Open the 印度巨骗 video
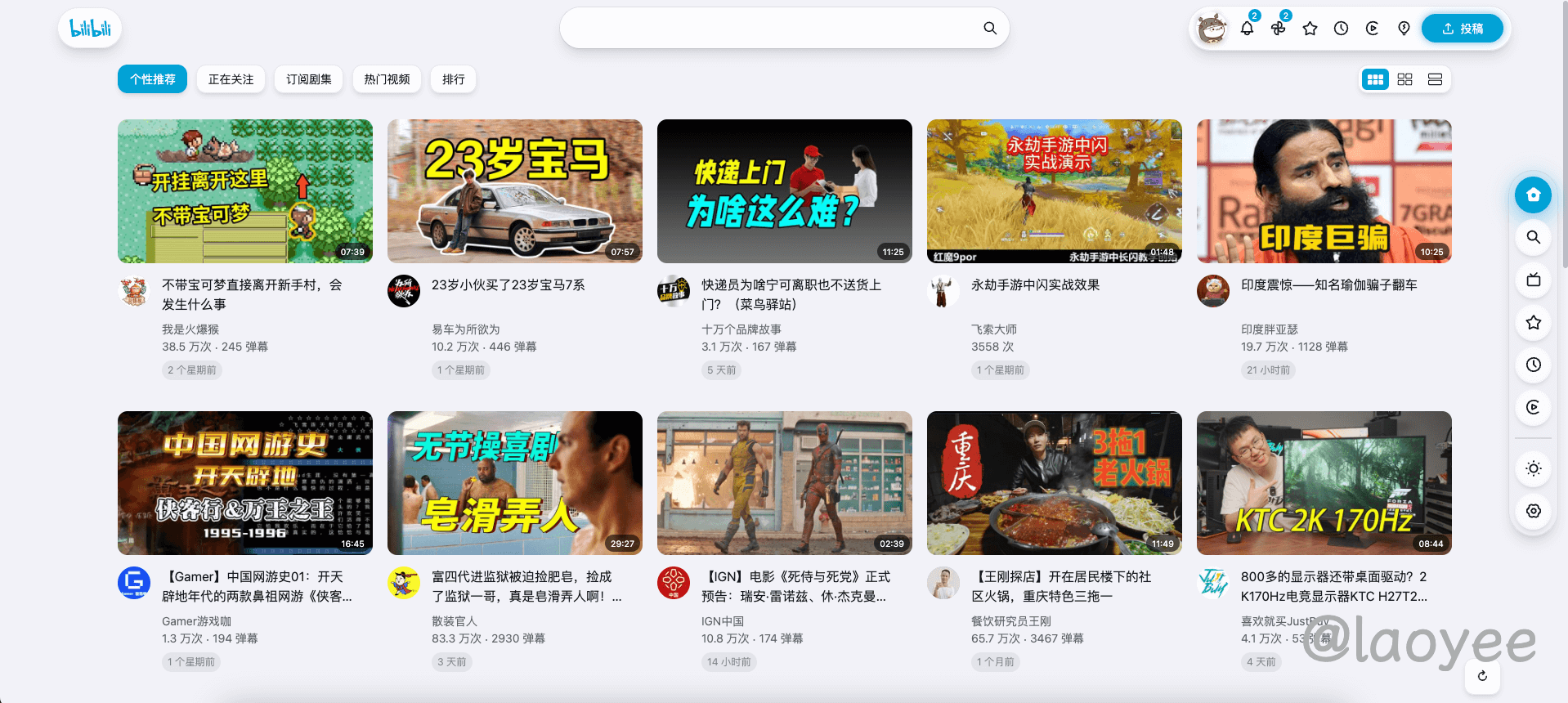This screenshot has height=703, width=1568. 1324,191
